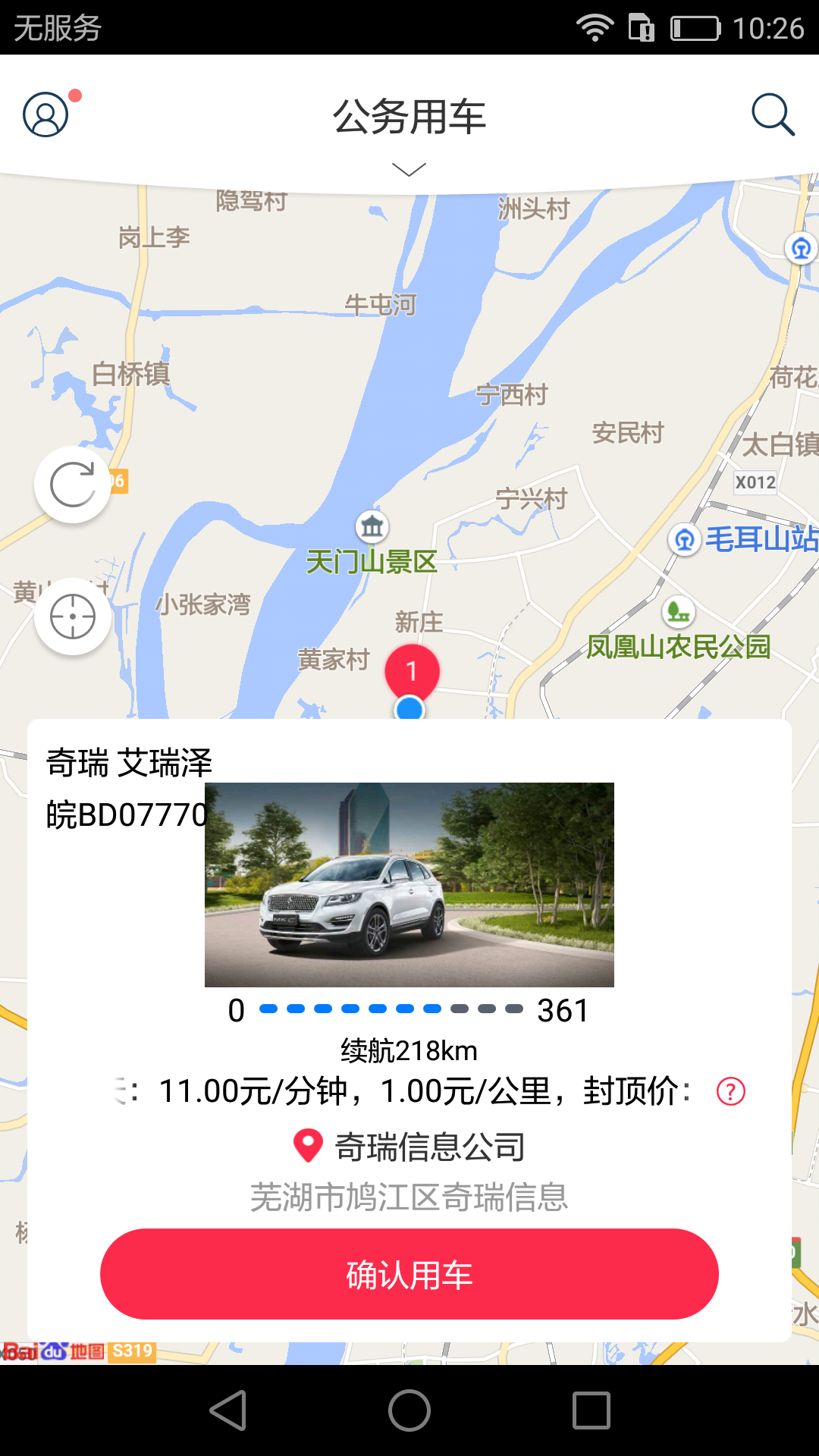Return to the home screen
The image size is (819, 1456).
[409, 1410]
